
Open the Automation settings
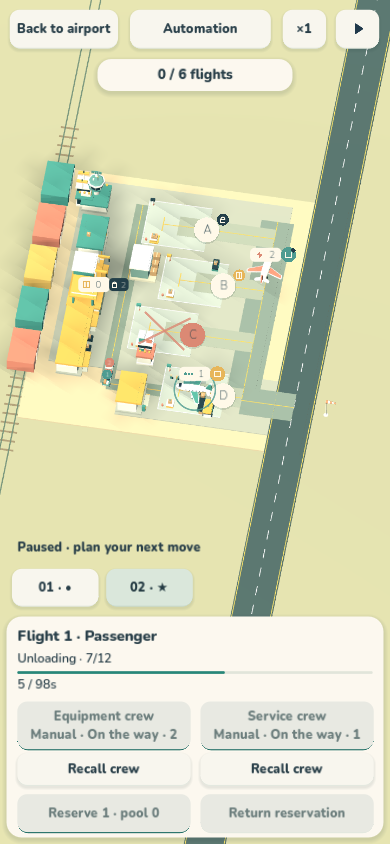(x=200, y=29)
